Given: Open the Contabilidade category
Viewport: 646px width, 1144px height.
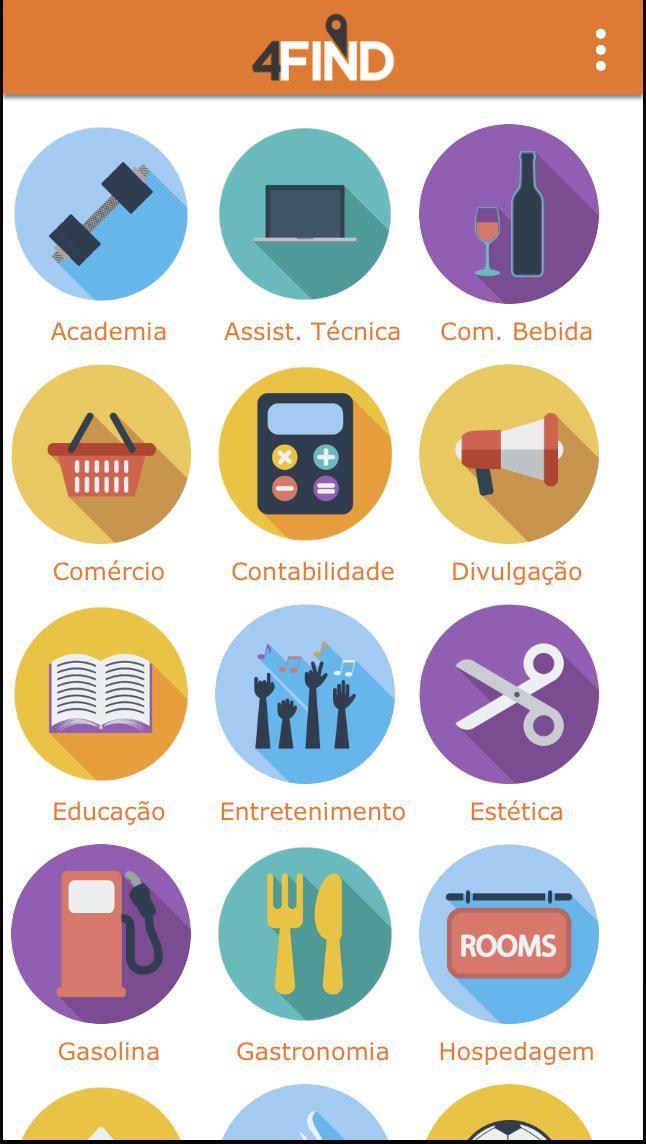Looking at the screenshot, I should tap(305, 454).
